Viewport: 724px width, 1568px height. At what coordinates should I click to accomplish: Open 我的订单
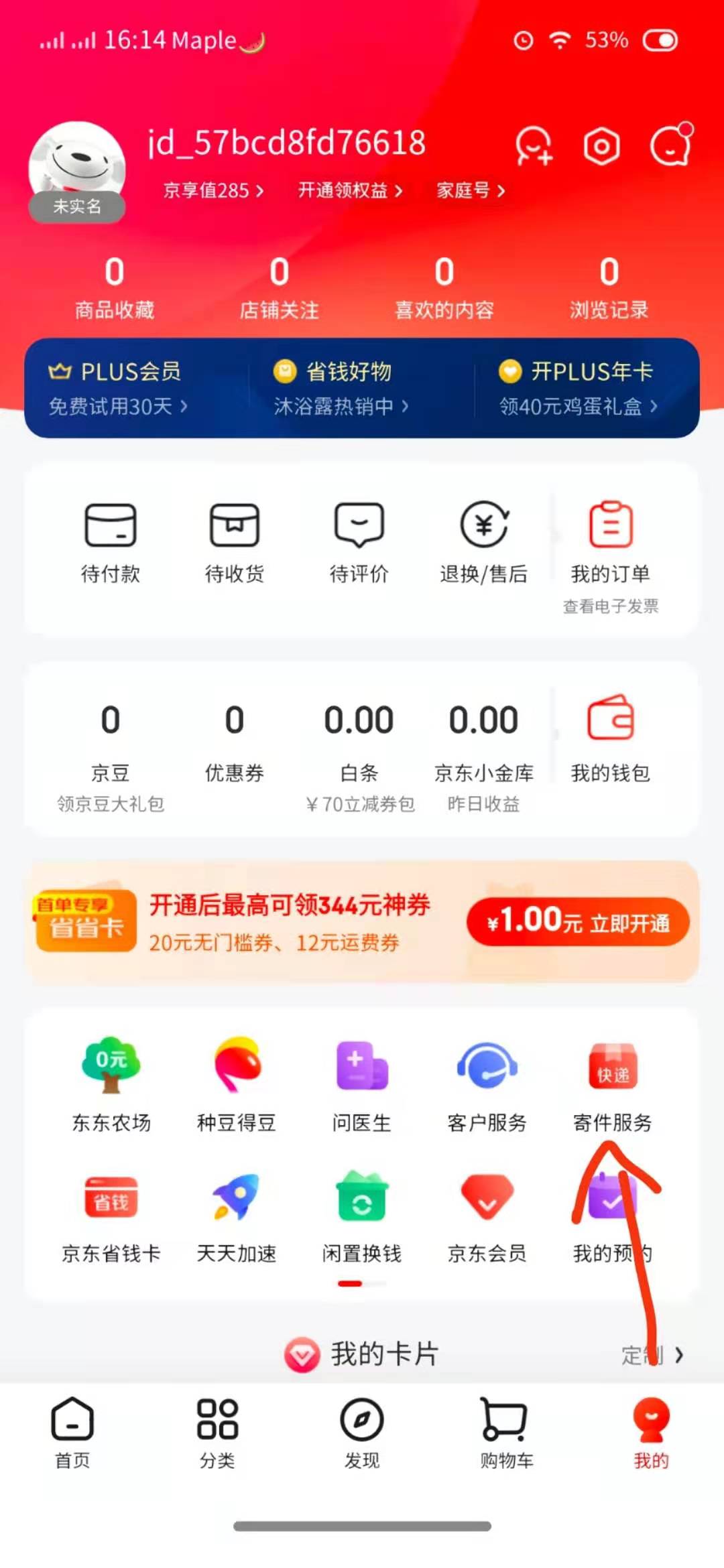coord(610,543)
